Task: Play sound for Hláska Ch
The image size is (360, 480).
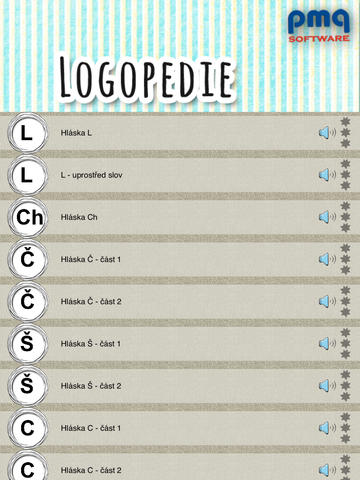Action: (327, 217)
